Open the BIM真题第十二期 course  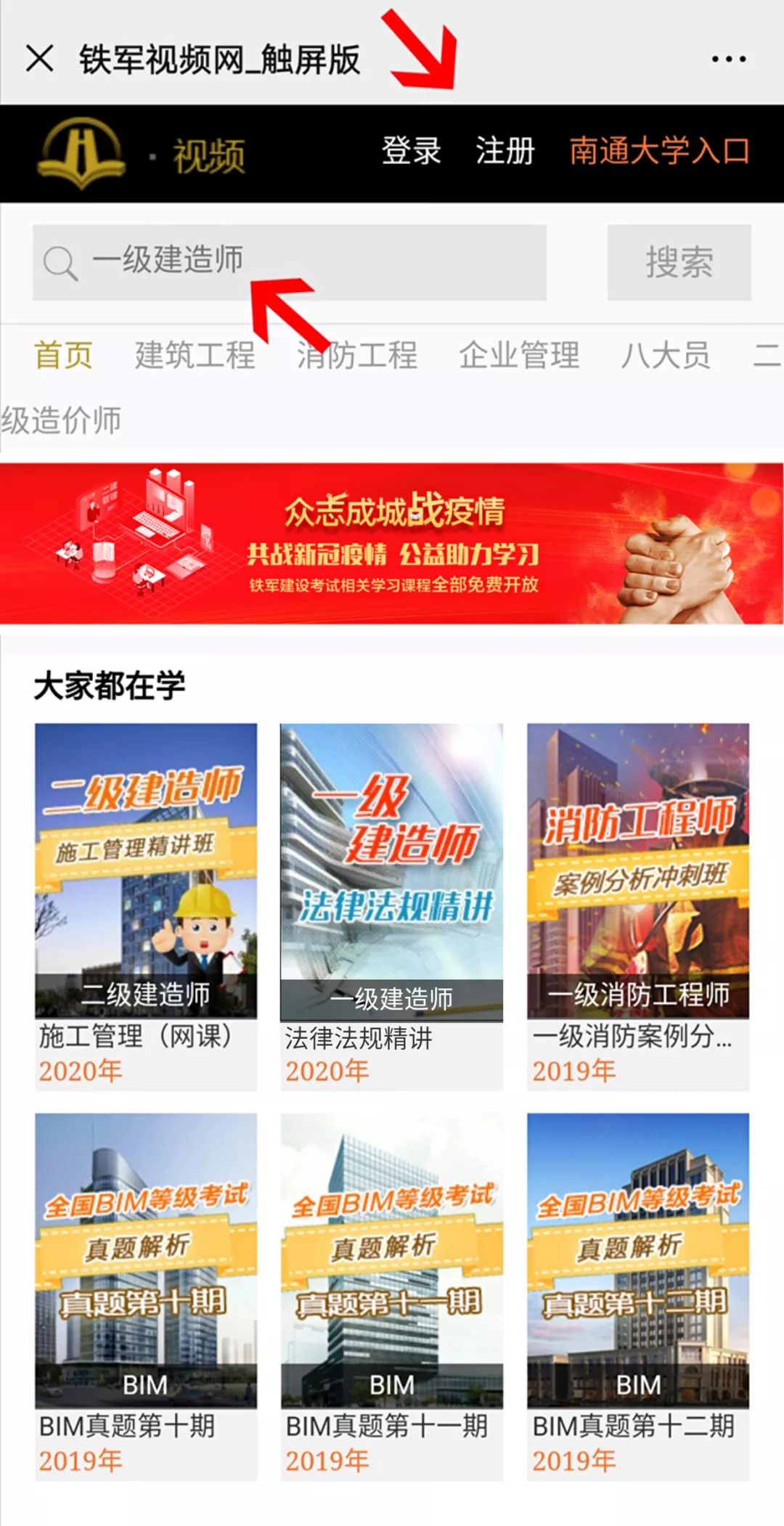[638, 1297]
